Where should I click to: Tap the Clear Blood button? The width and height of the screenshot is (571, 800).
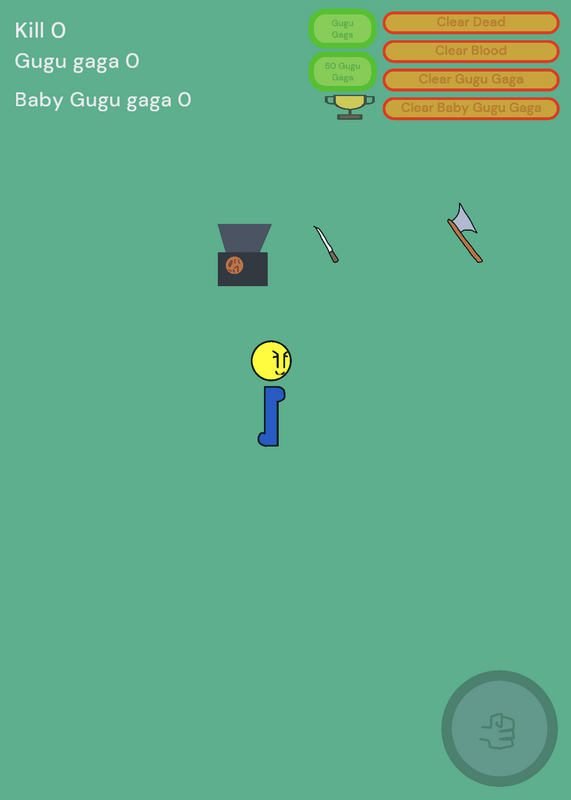(471, 51)
